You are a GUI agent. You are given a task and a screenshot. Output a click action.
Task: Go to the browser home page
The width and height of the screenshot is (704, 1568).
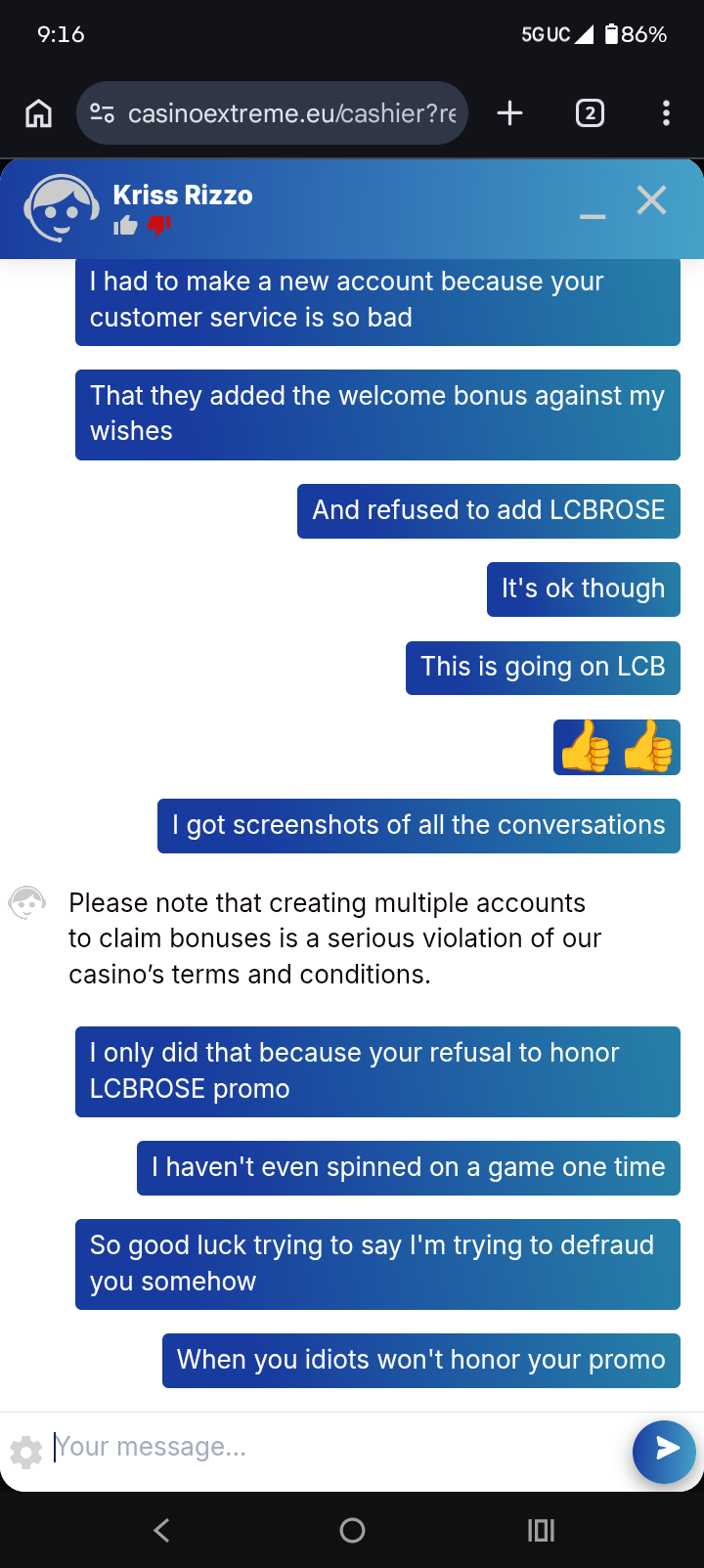[x=38, y=113]
